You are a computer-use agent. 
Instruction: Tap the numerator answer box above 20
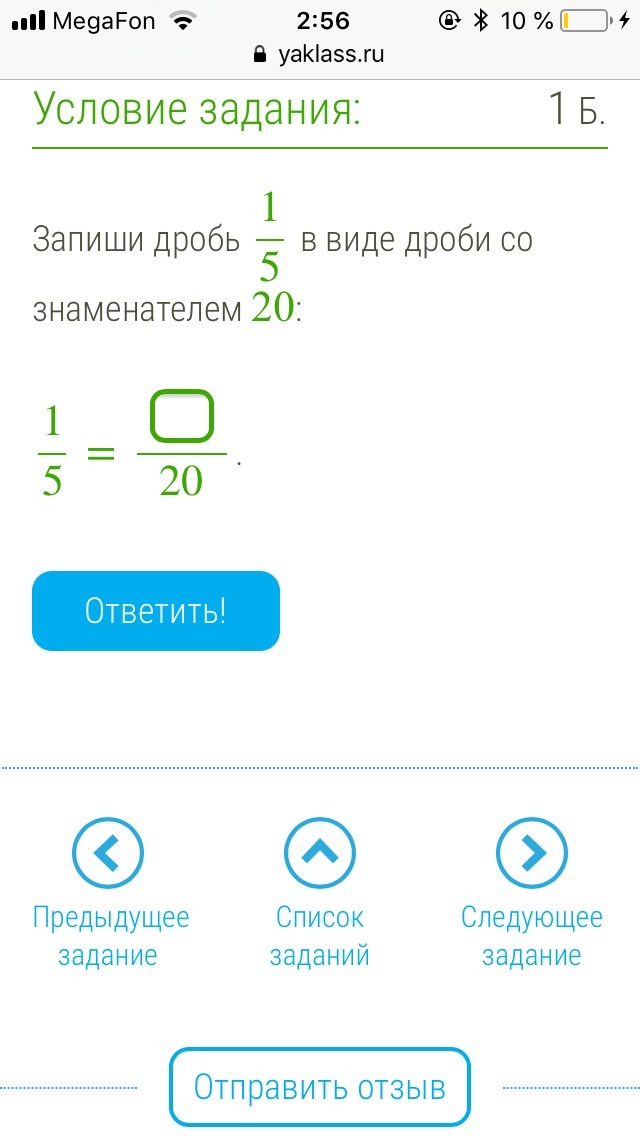tap(181, 416)
